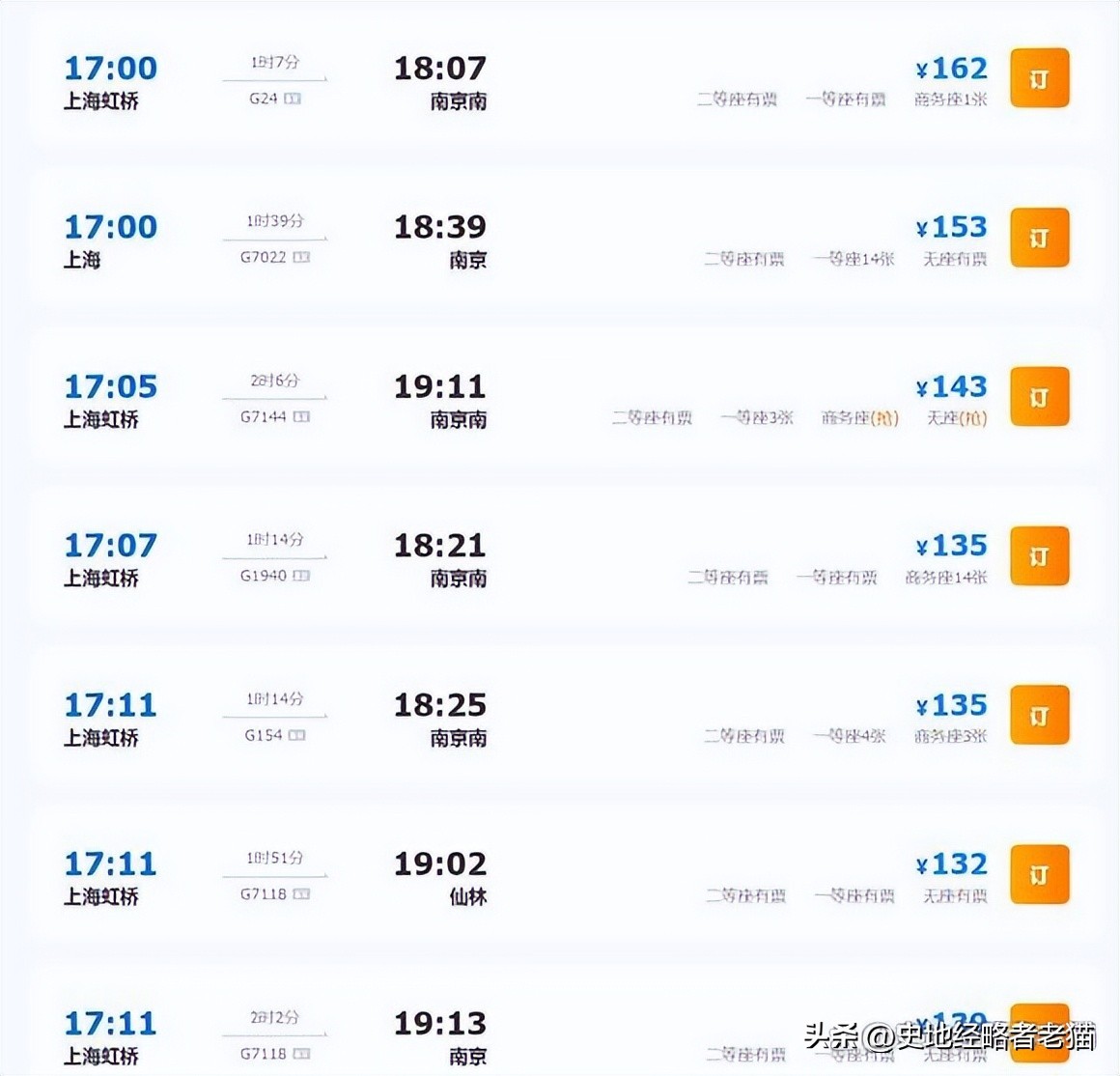
Task: Tap the 订 button for train G7144
Action: click(1039, 397)
